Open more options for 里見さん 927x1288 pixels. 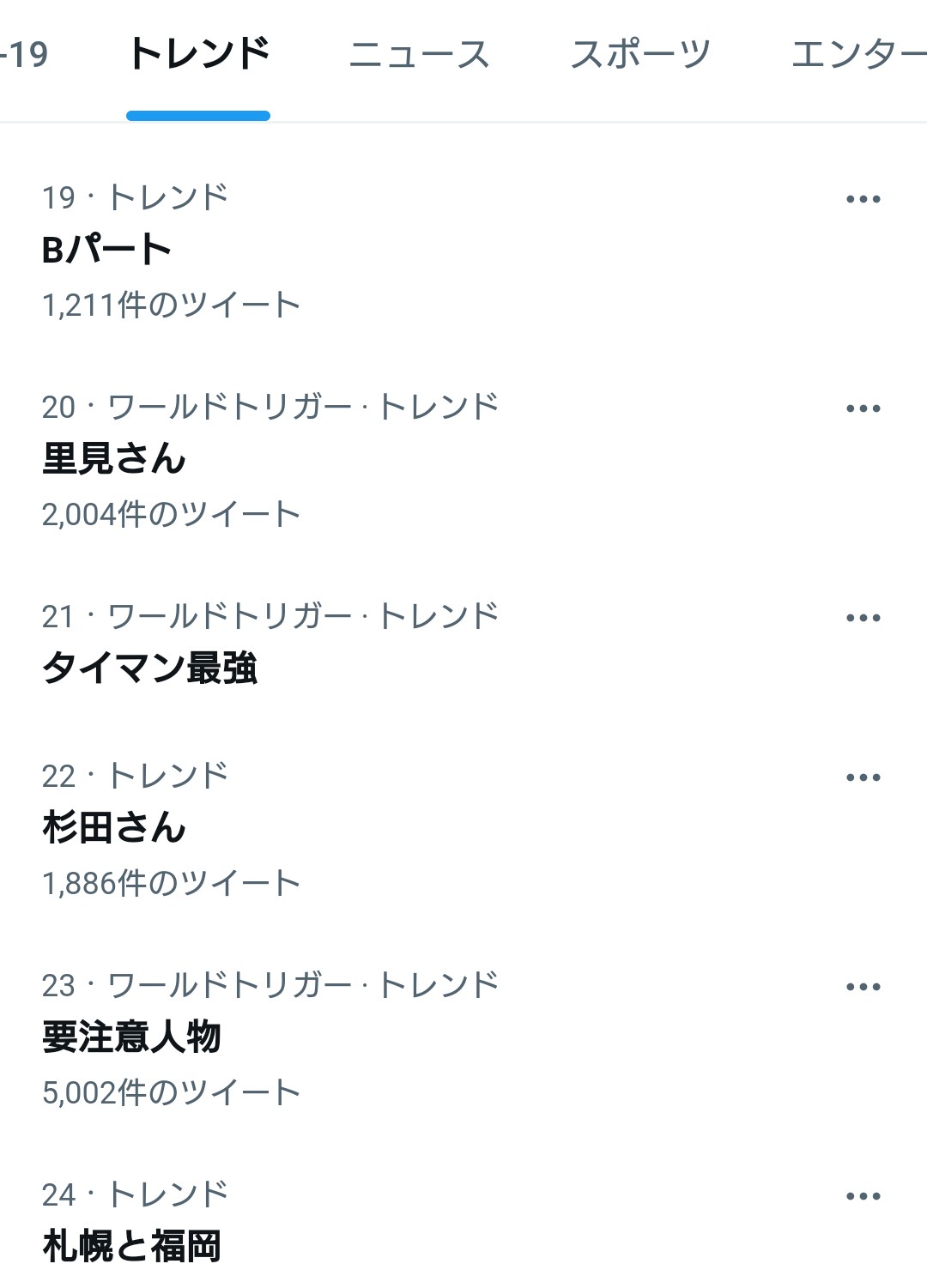[863, 408]
